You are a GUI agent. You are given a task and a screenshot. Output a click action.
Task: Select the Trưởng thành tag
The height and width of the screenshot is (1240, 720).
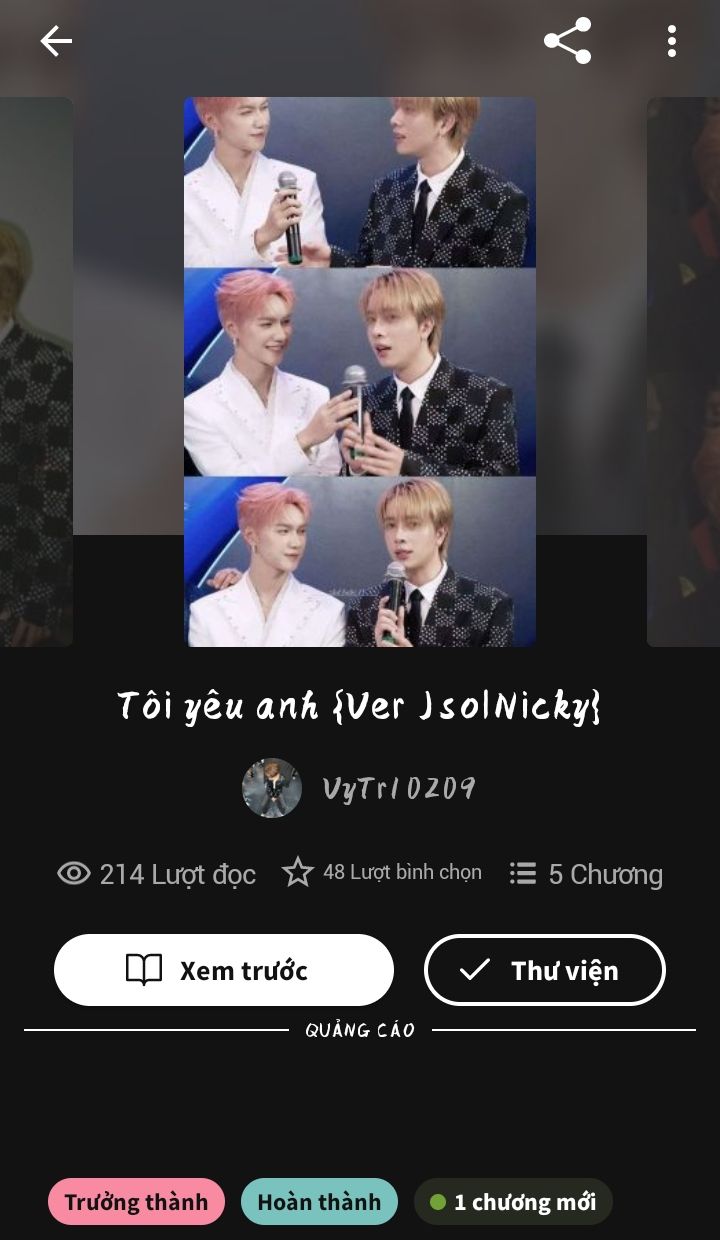tap(136, 1202)
